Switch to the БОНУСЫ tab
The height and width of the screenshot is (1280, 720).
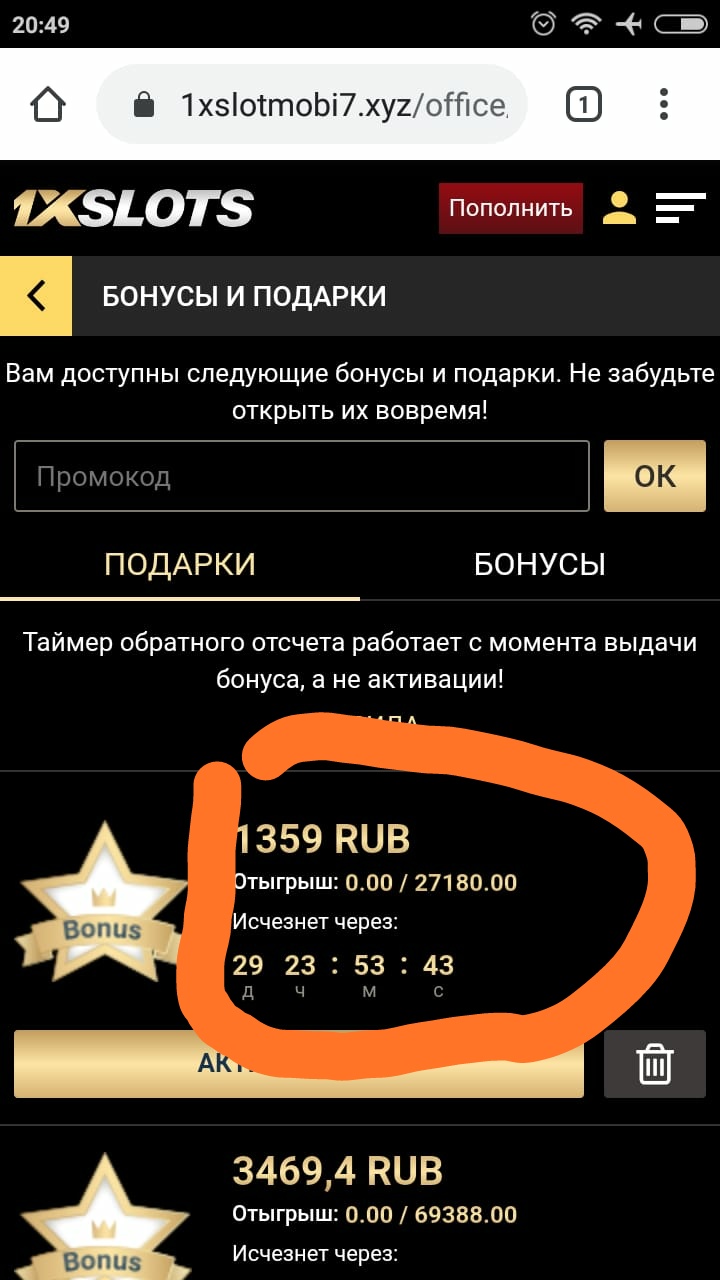point(540,564)
